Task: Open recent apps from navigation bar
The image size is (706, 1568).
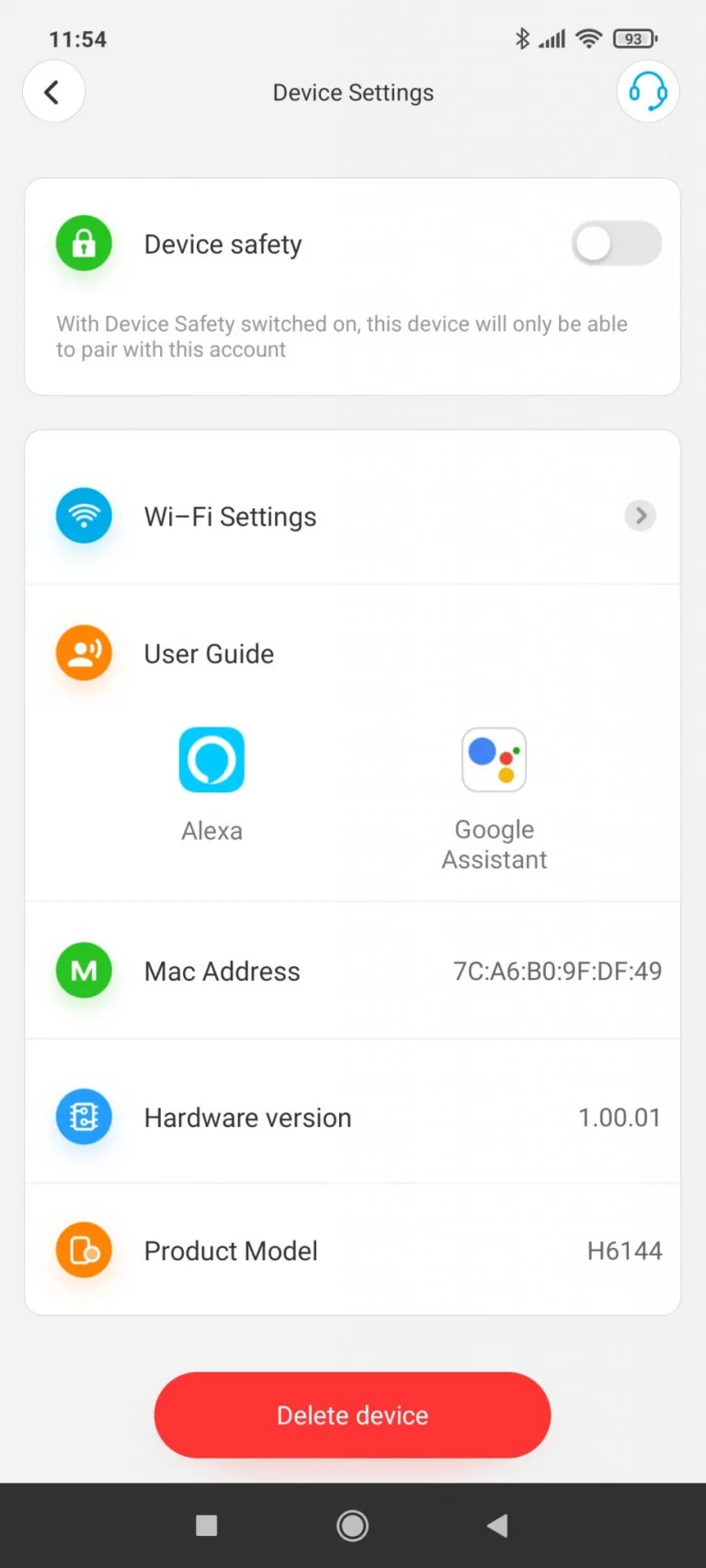Action: 207,1526
